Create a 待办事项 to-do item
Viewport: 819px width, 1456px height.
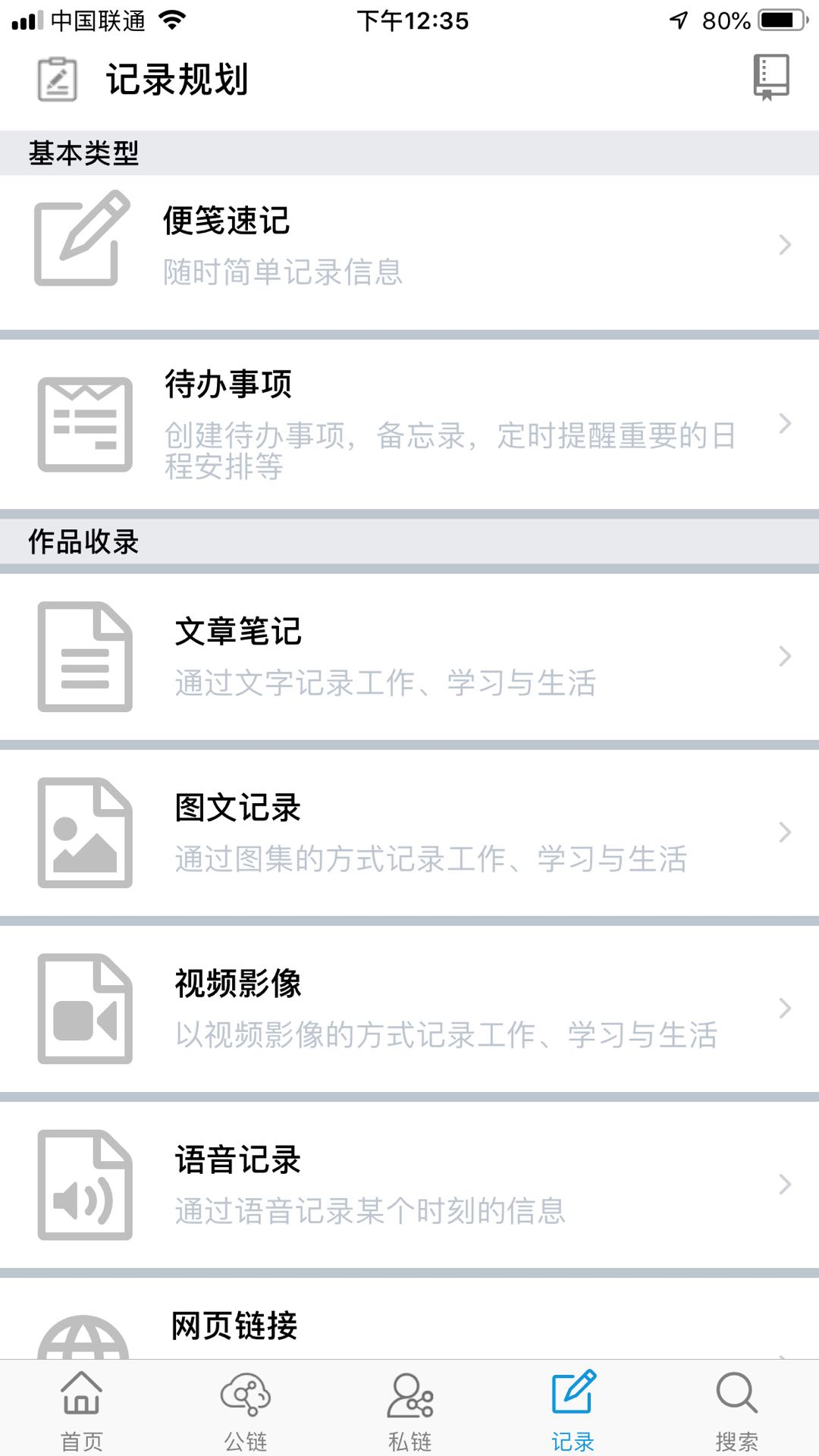[x=409, y=423]
